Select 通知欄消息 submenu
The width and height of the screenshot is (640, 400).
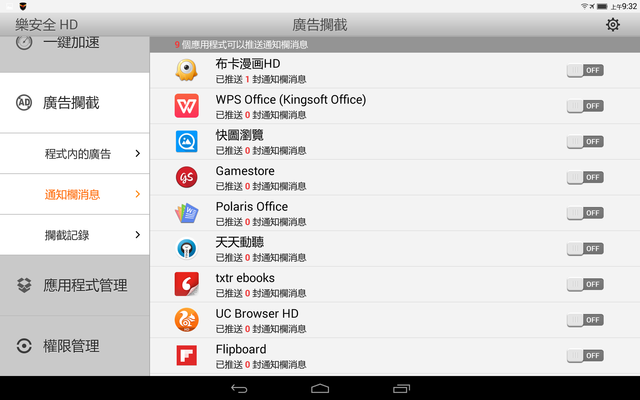[x=75, y=194]
